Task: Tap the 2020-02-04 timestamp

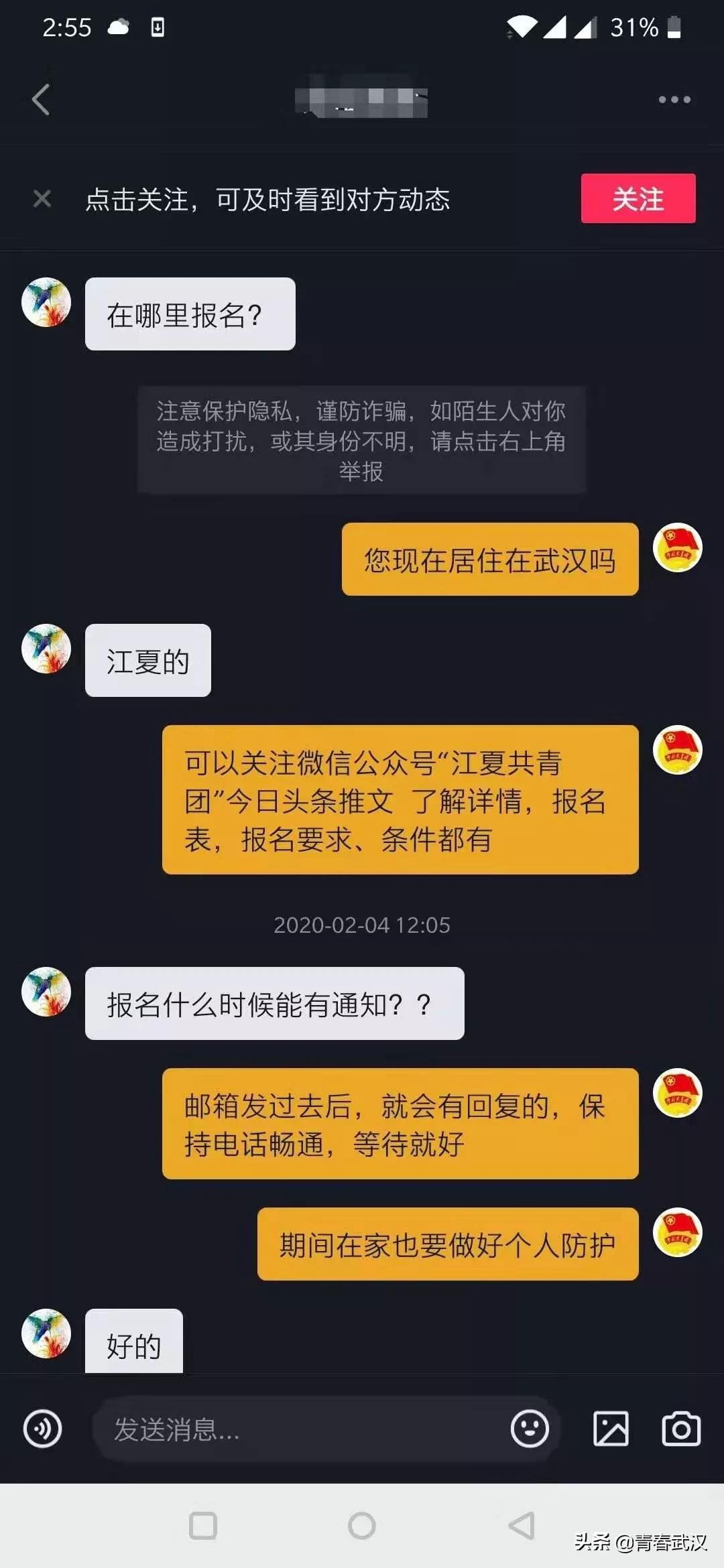Action: (362, 925)
